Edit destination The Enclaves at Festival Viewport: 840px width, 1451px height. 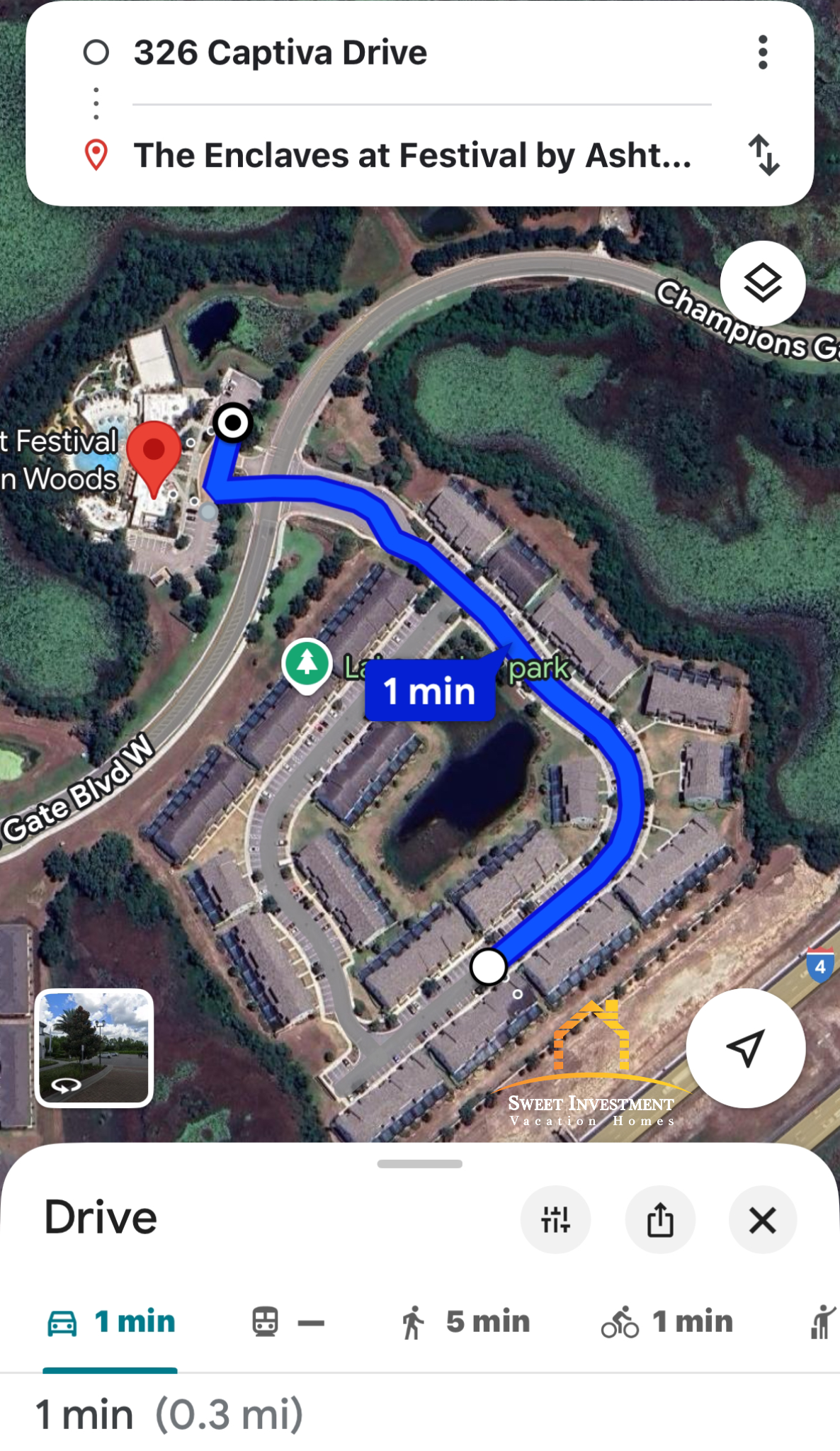coord(412,155)
